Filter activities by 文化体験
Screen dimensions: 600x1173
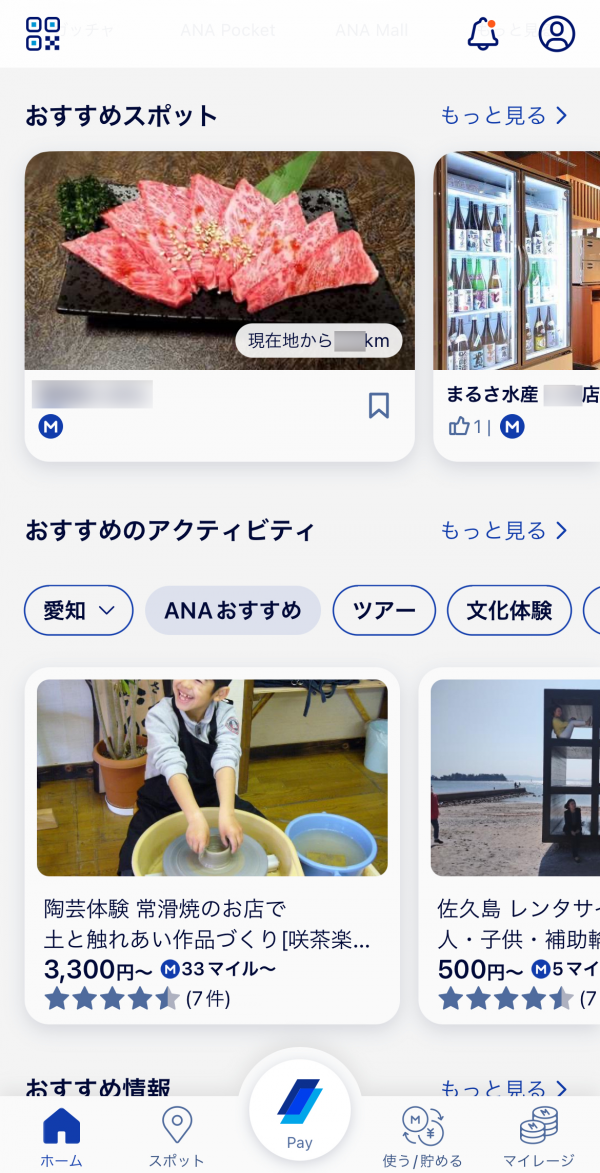(509, 610)
